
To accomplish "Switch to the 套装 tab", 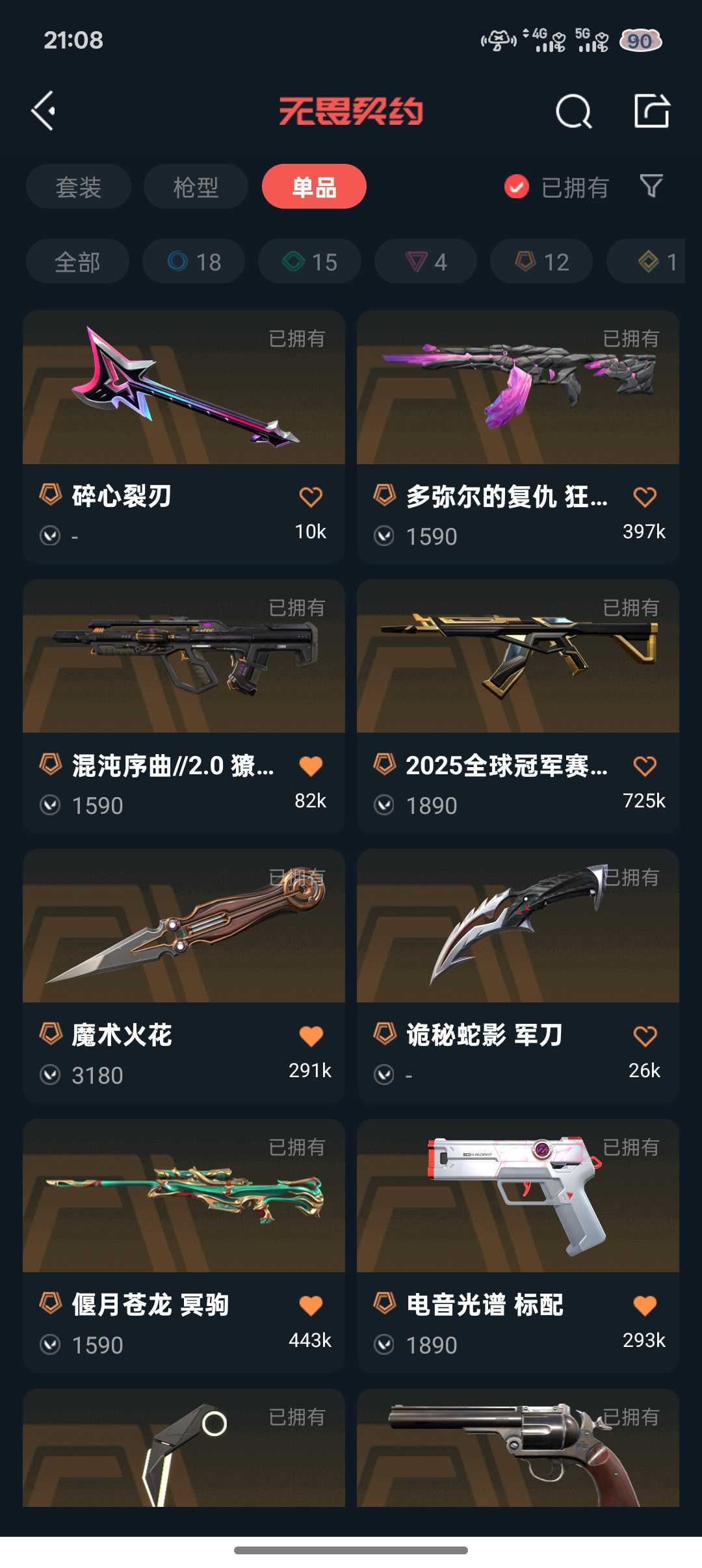I will click(x=79, y=187).
